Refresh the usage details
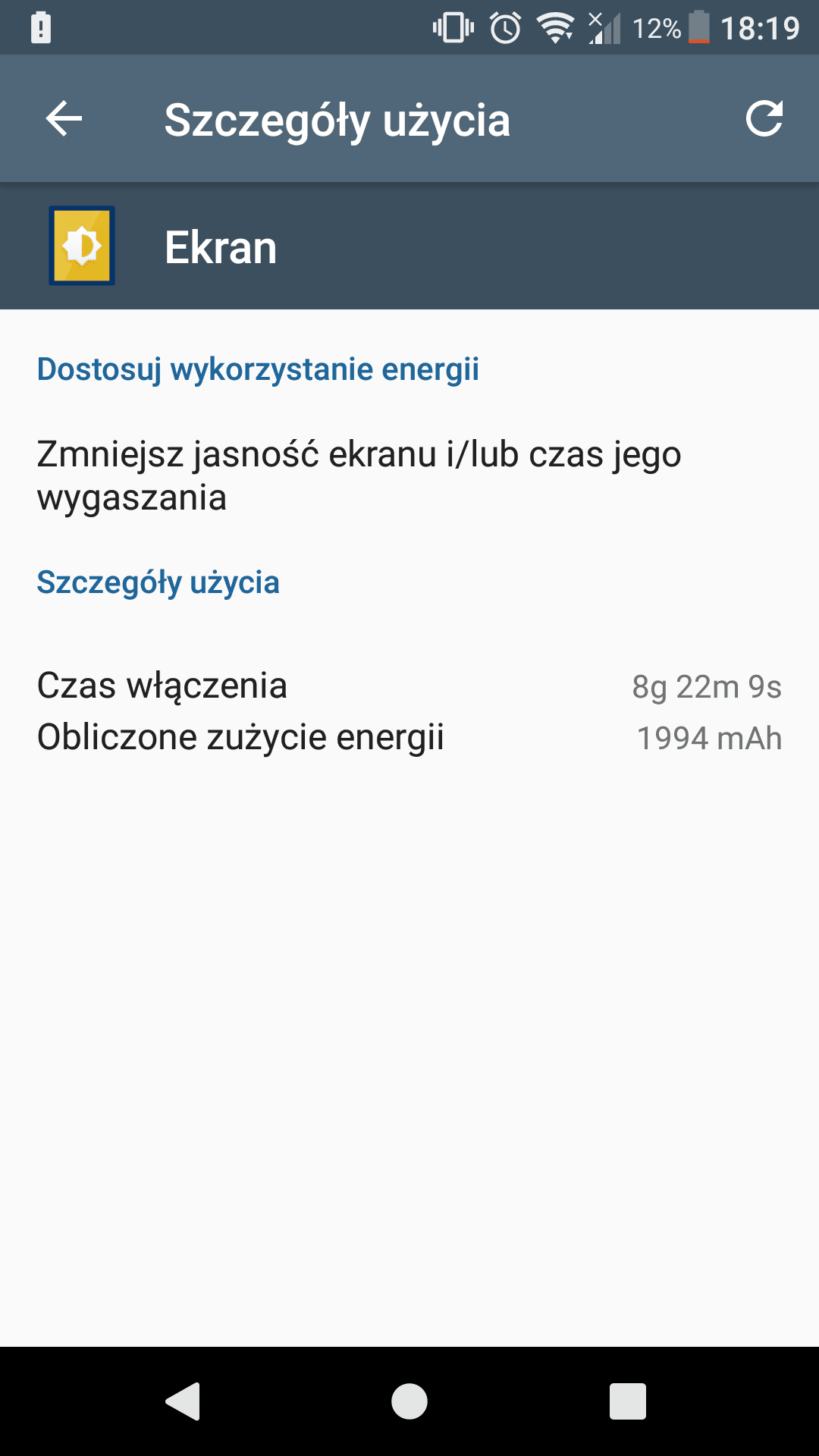819x1456 pixels. click(763, 119)
